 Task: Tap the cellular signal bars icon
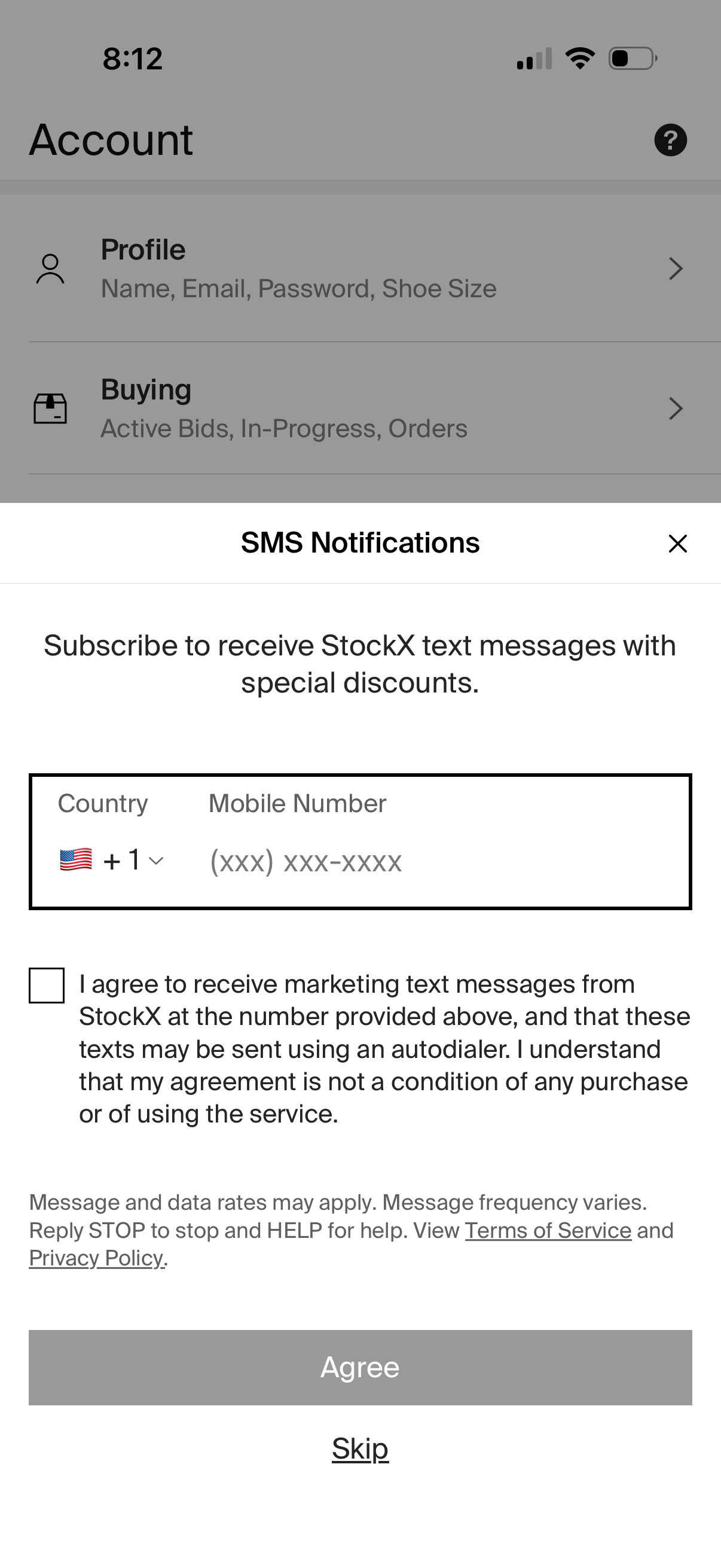(x=534, y=58)
